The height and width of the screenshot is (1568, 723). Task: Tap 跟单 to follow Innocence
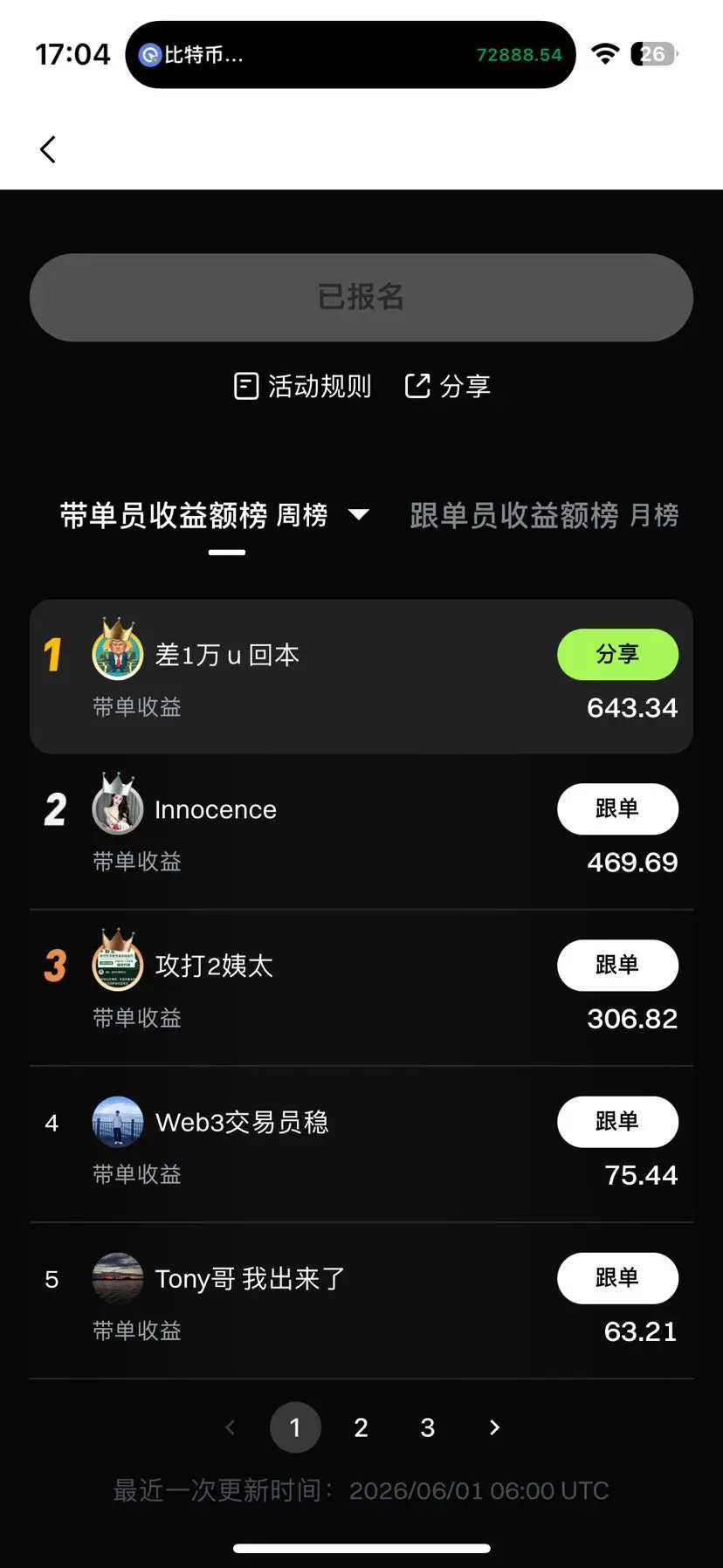[x=617, y=809]
